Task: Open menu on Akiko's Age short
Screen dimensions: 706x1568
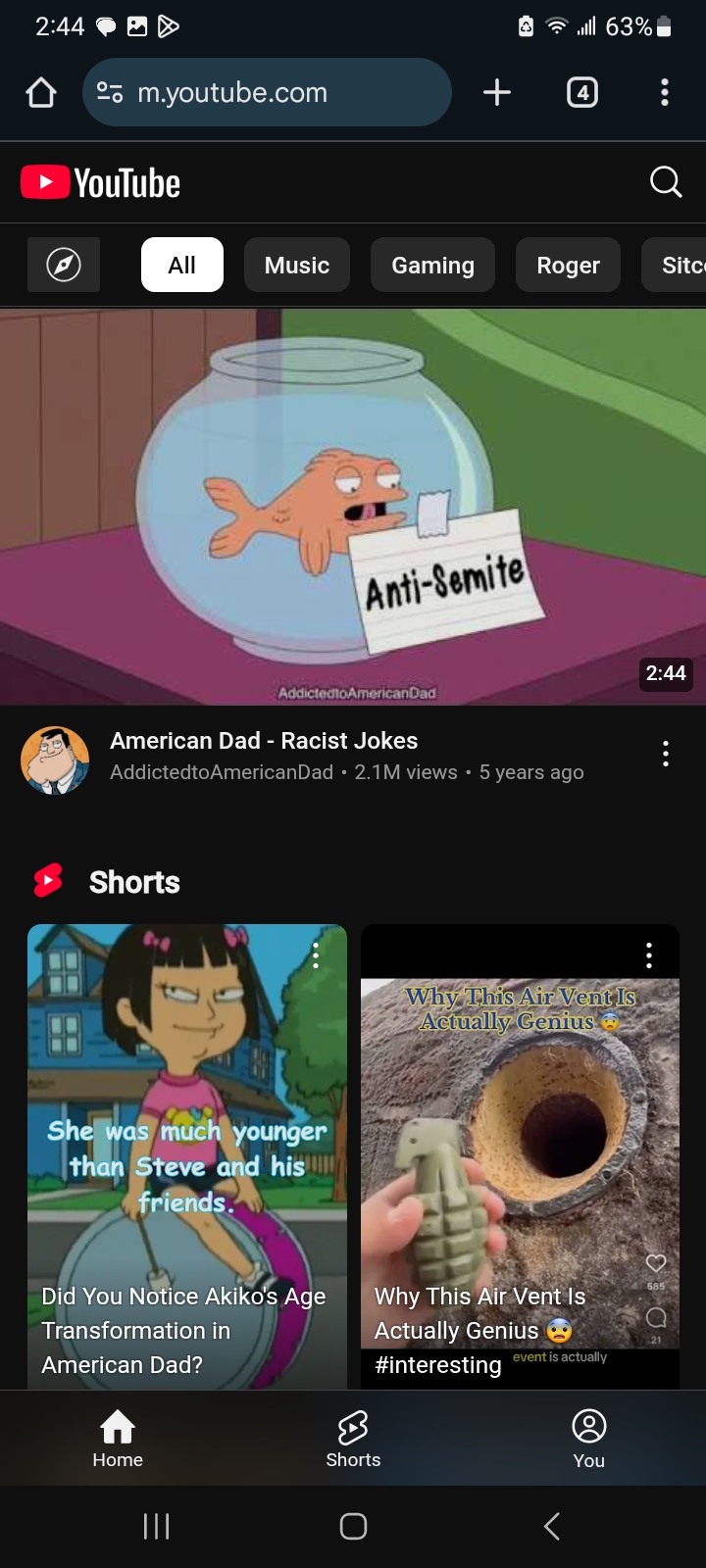Action: tap(316, 955)
